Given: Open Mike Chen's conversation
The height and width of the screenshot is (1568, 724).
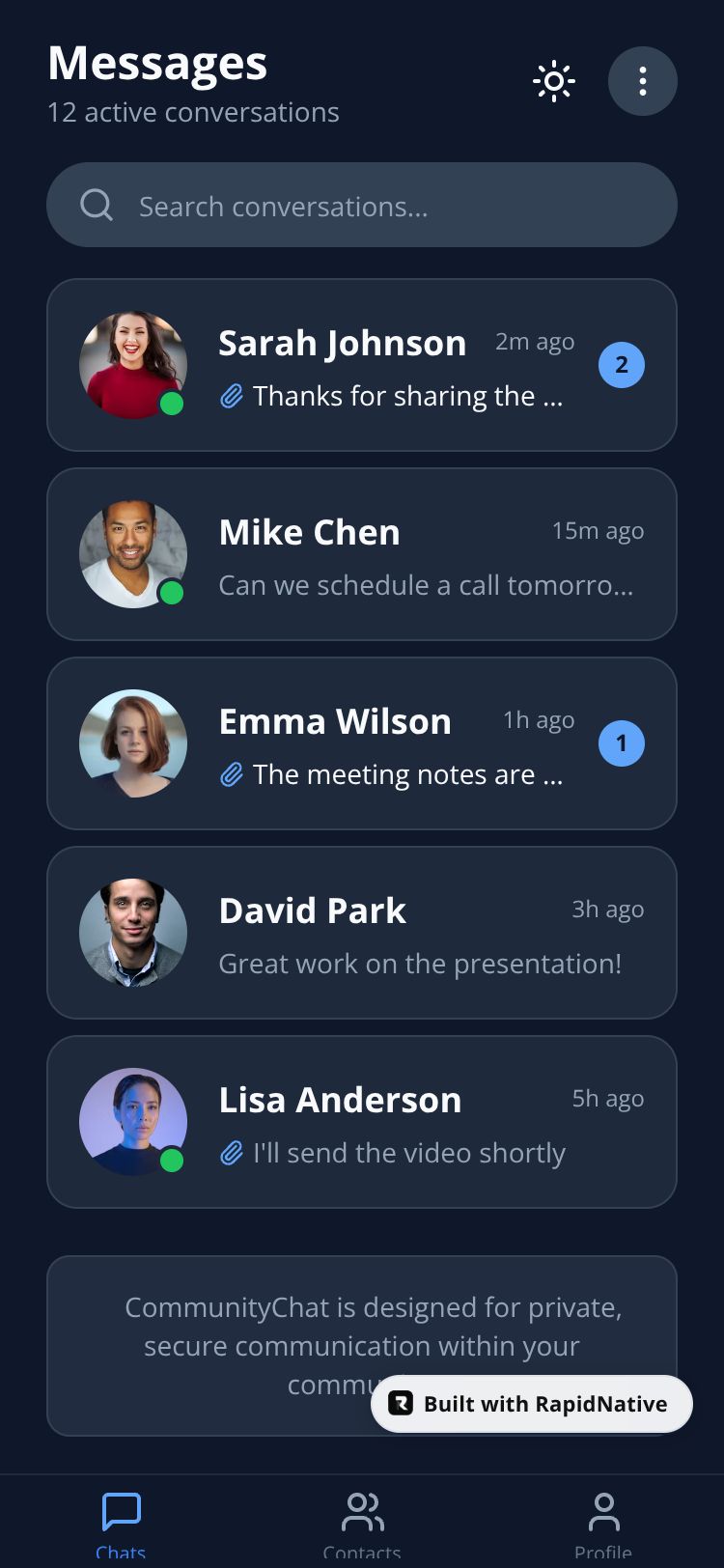Looking at the screenshot, I should (x=362, y=554).
